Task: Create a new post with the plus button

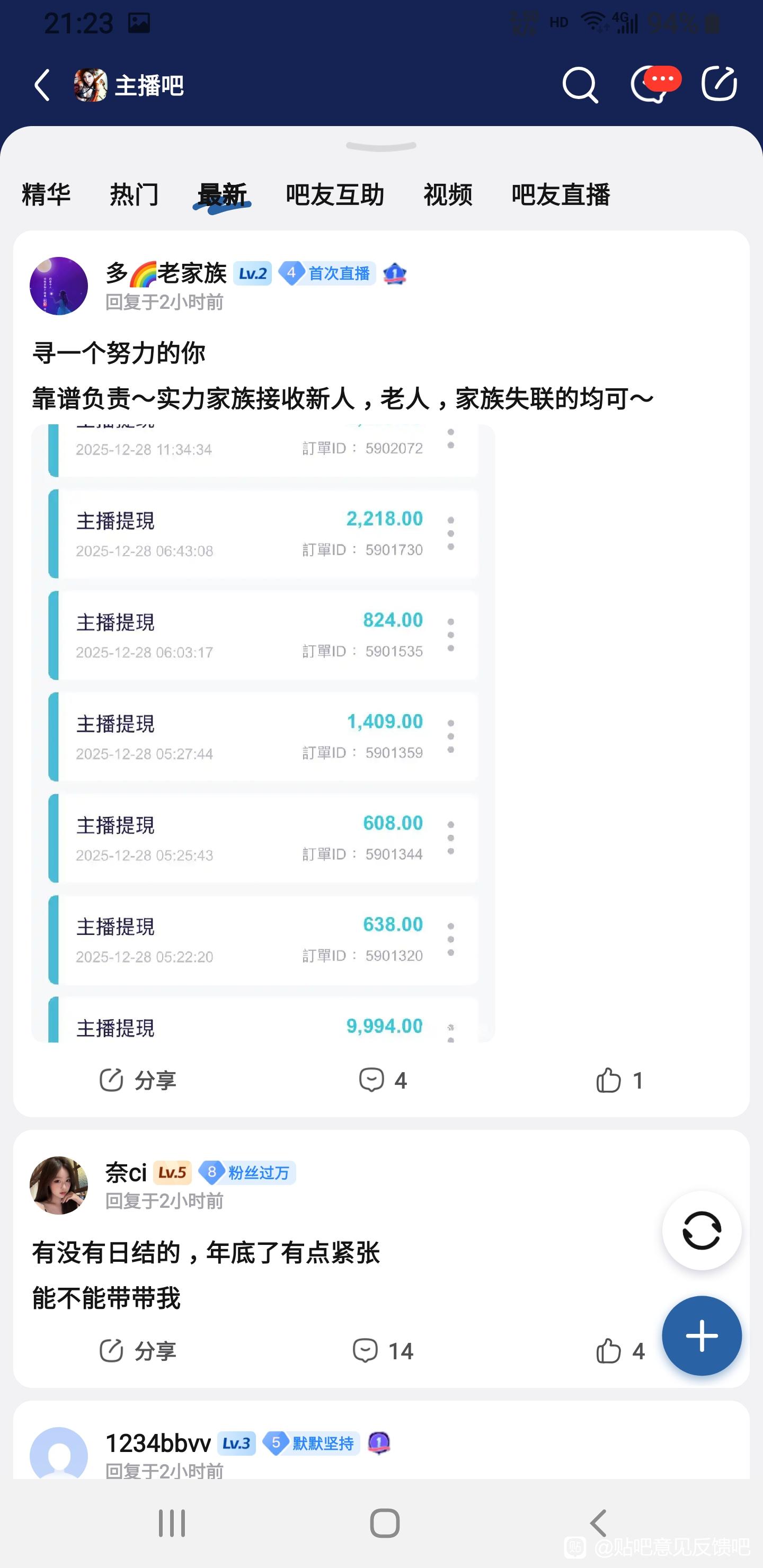Action: click(702, 1335)
